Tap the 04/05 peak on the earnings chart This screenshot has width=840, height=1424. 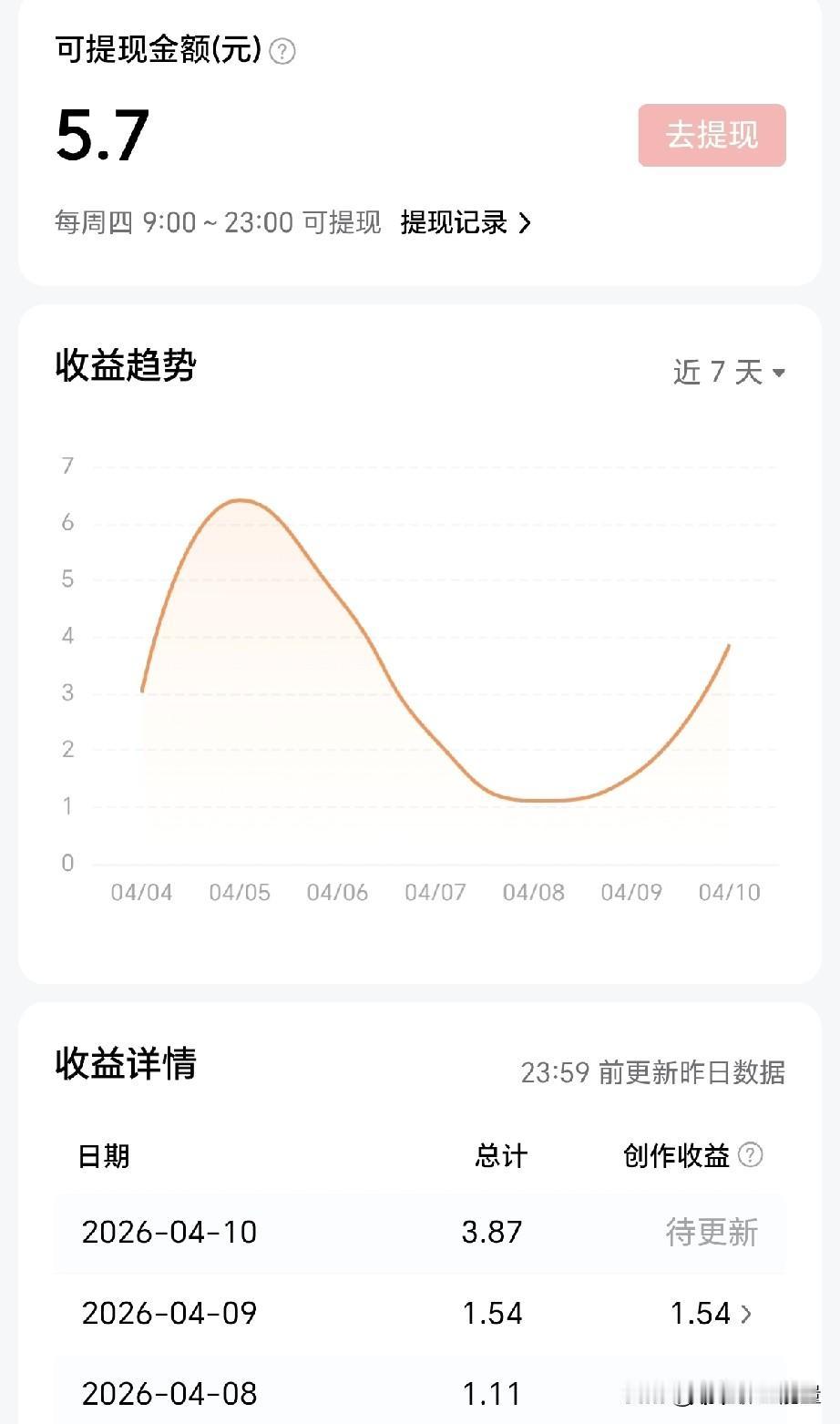tap(240, 500)
